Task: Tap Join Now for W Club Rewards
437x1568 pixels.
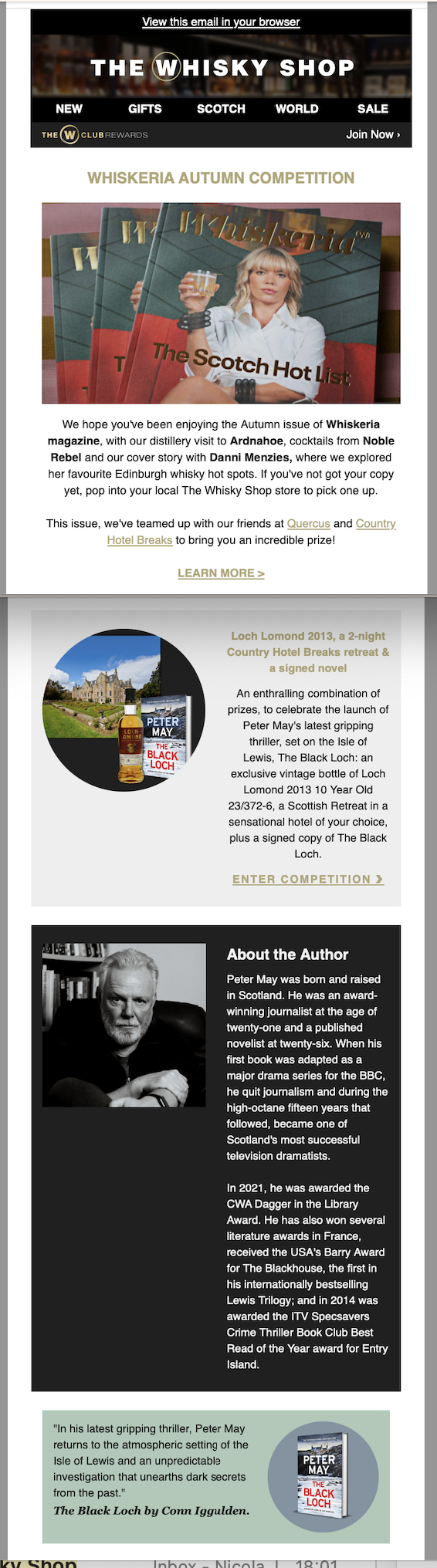Action: pos(373,134)
